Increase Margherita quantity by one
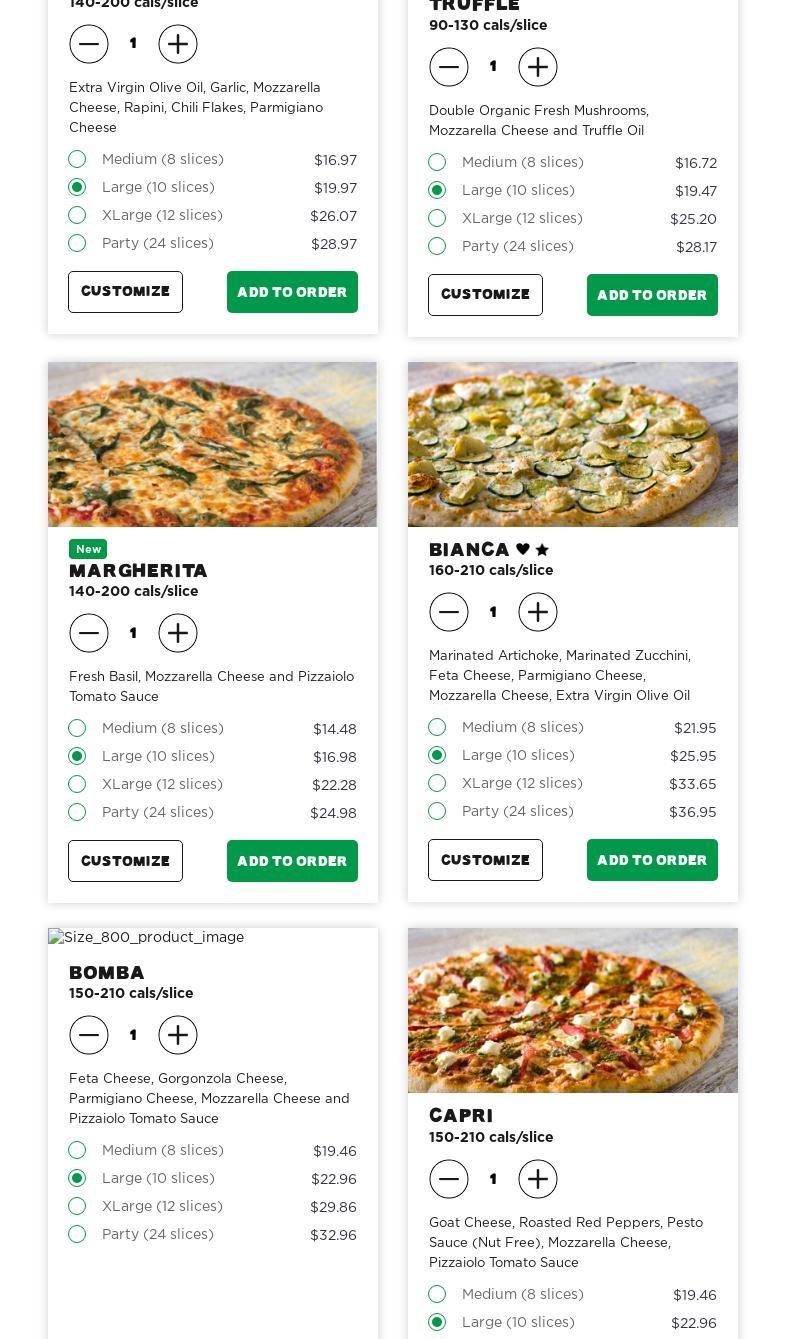Viewport: 785px width, 1339px height. coord(178,633)
